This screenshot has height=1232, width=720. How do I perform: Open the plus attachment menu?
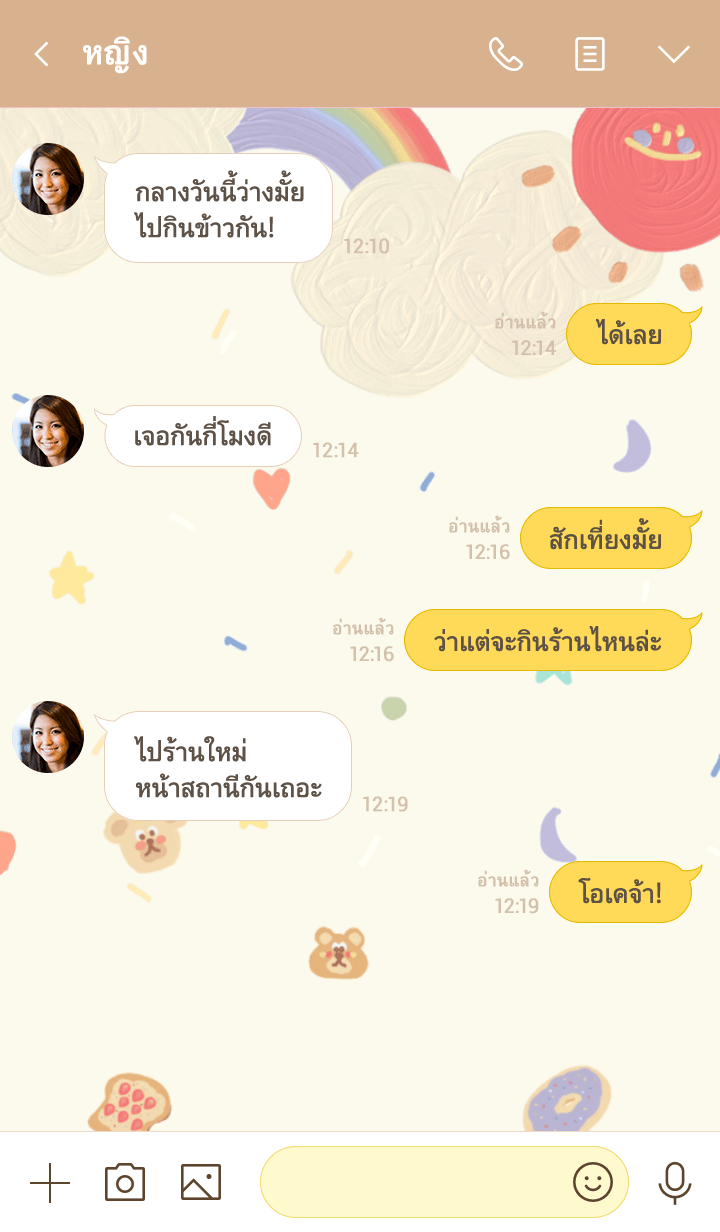click(x=50, y=1183)
